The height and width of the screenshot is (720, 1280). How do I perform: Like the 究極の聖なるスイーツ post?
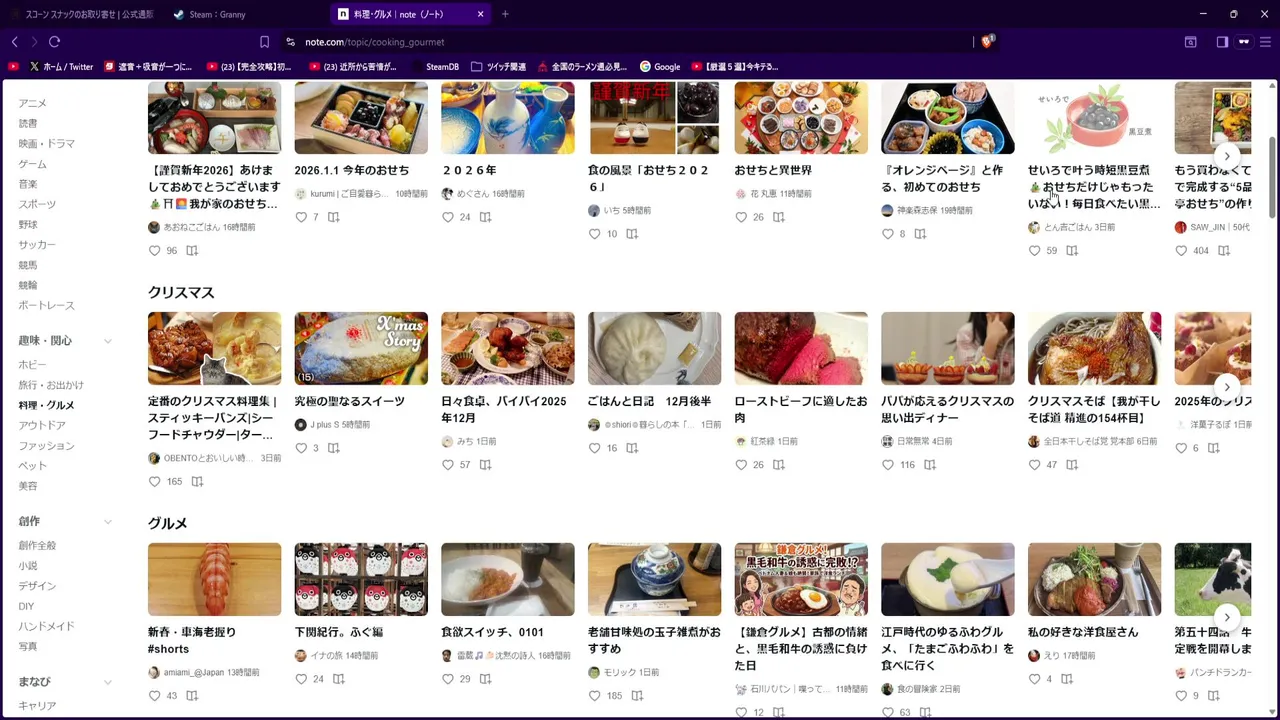[x=301, y=448]
